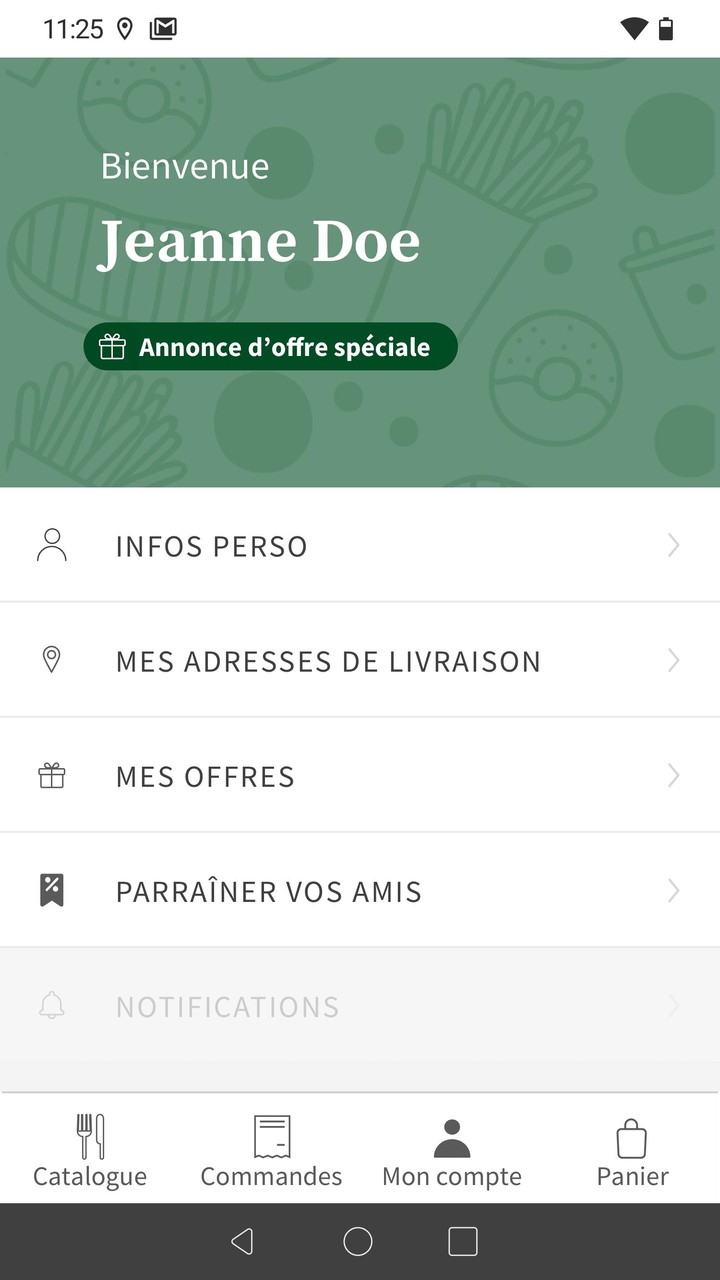Viewport: 720px width, 1280px height.
Task: Switch to the Commandes tab
Action: 271,1150
